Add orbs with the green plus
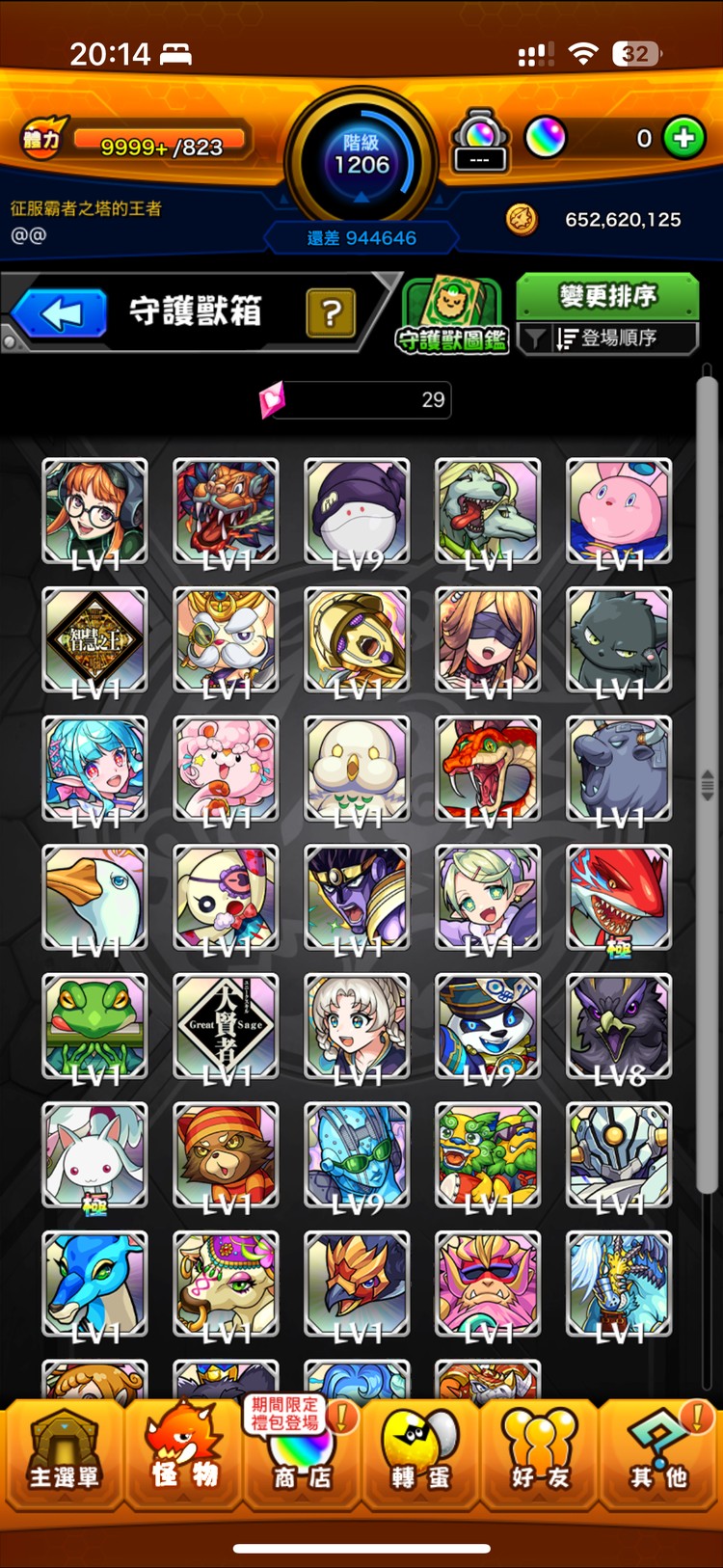This screenshot has height=1568, width=723. coord(684,139)
